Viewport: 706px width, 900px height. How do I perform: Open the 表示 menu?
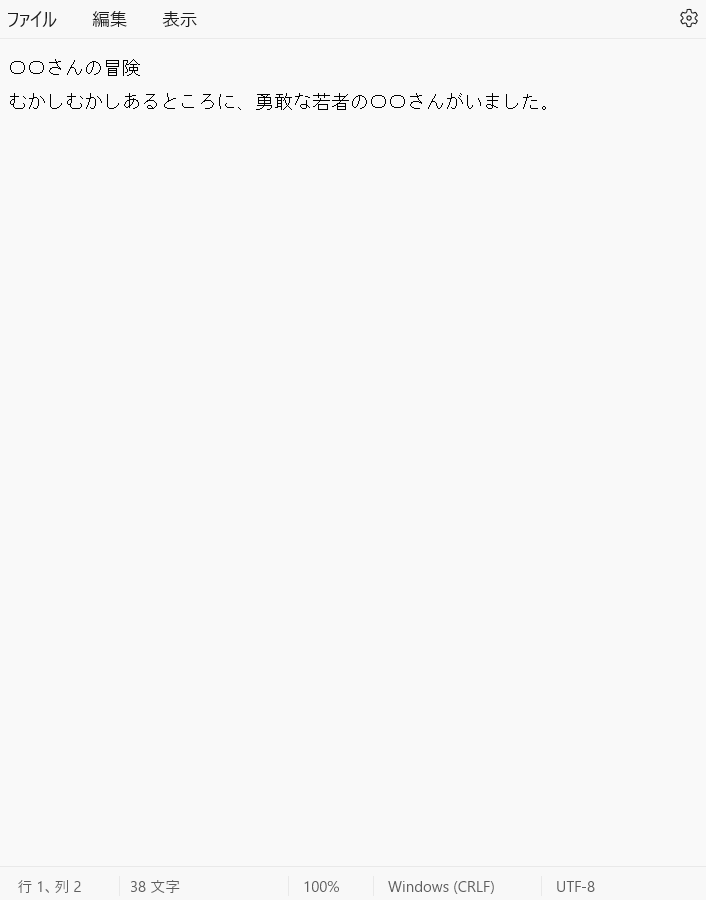[180, 19]
